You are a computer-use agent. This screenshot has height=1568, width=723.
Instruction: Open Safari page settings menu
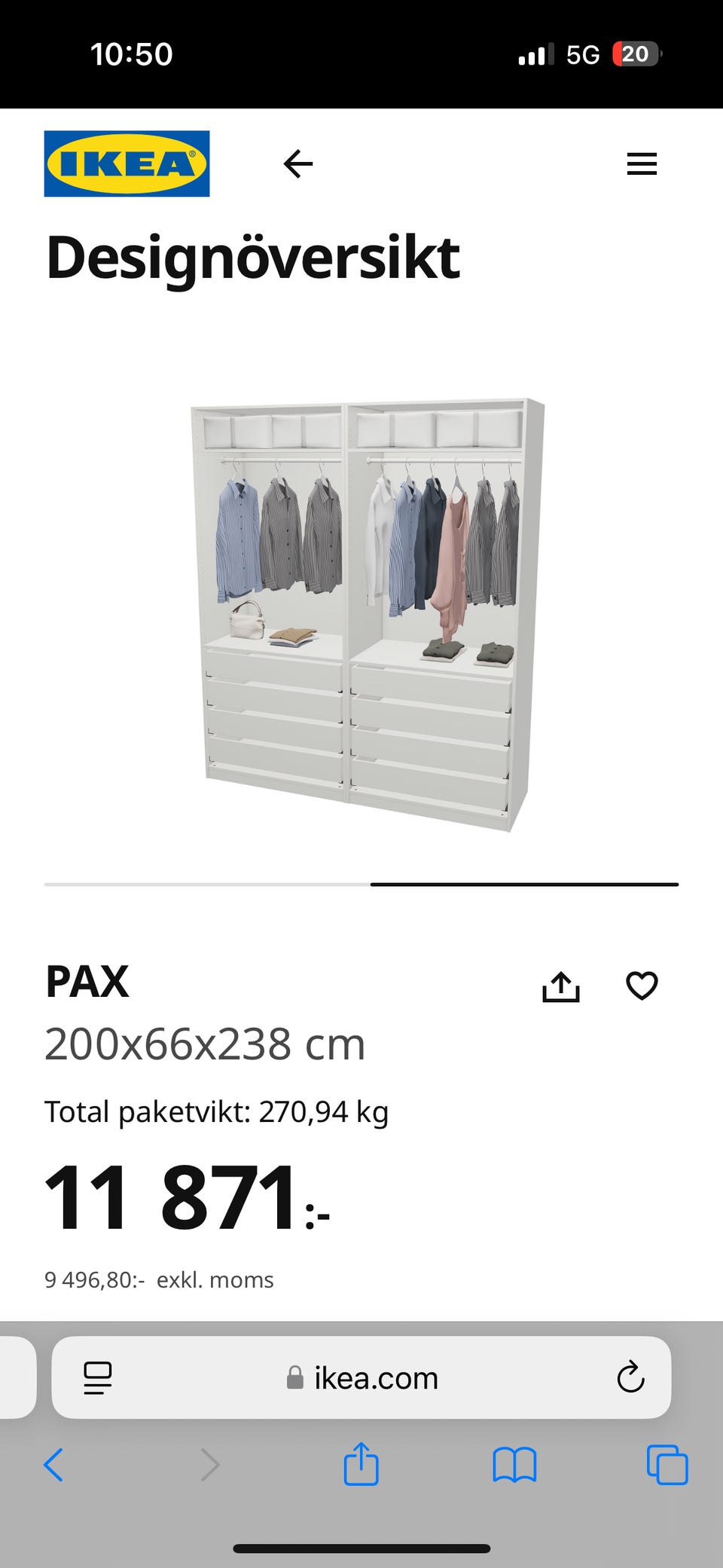coord(98,1378)
